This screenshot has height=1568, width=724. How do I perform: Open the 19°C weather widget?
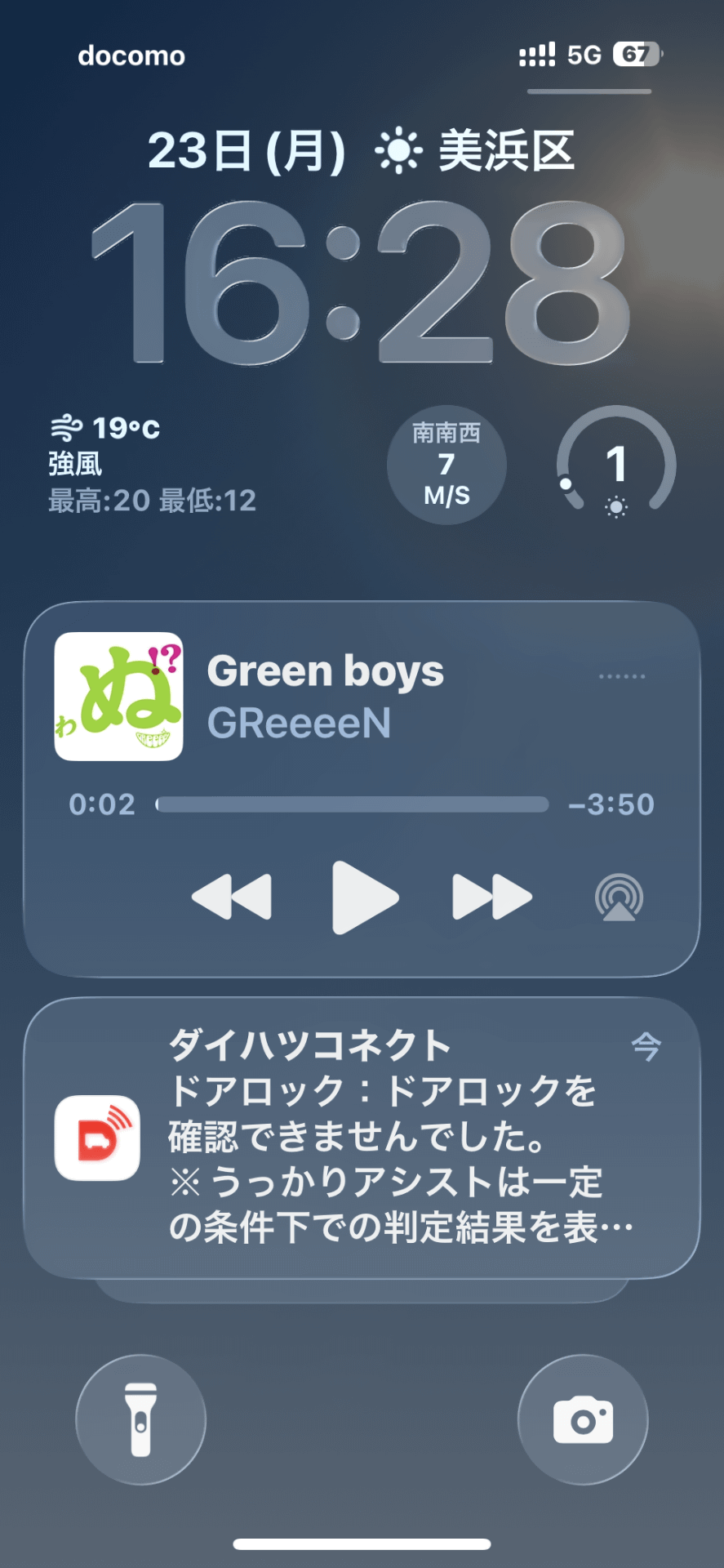[153, 464]
